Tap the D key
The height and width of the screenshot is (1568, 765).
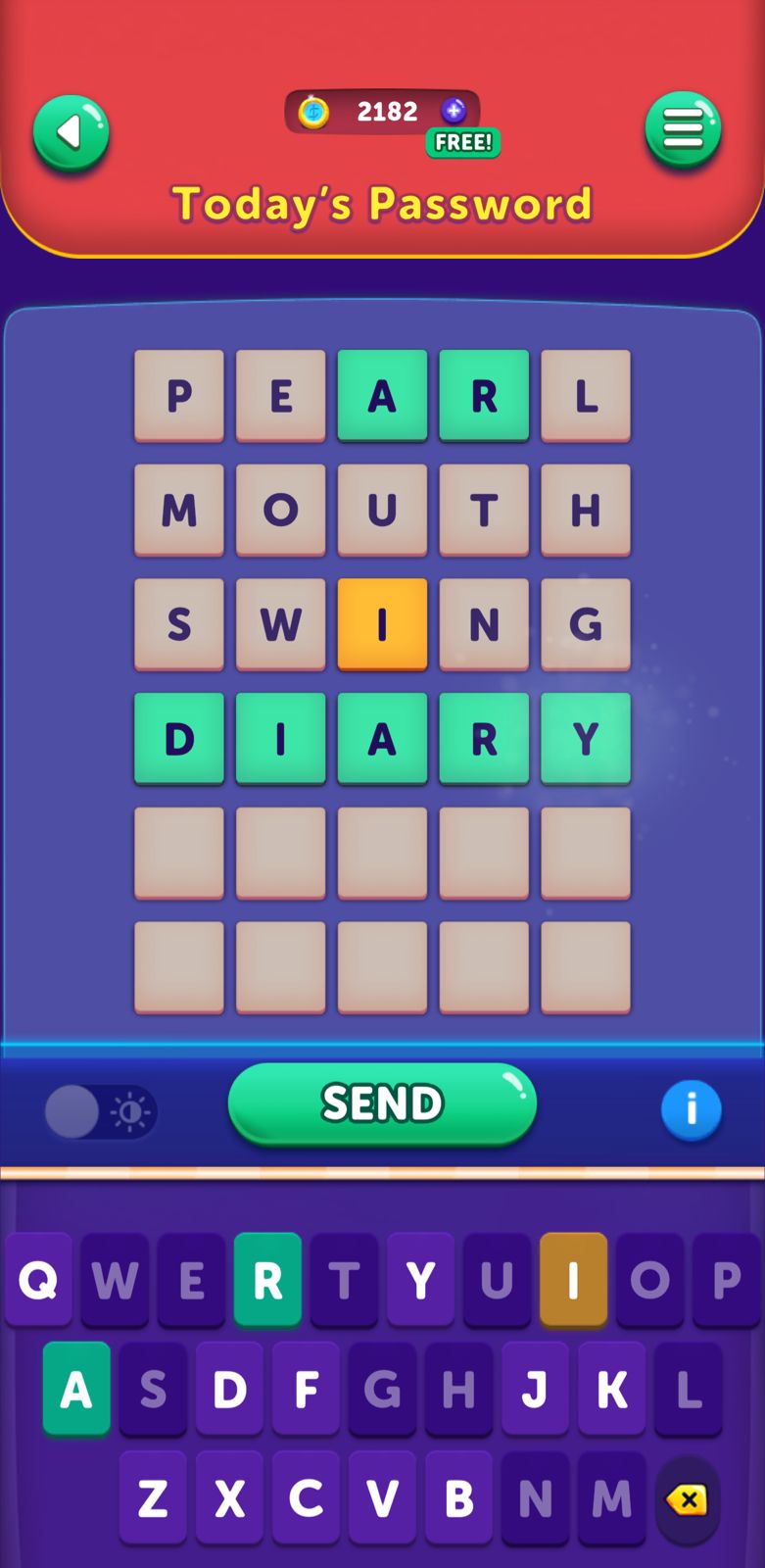[229, 1389]
